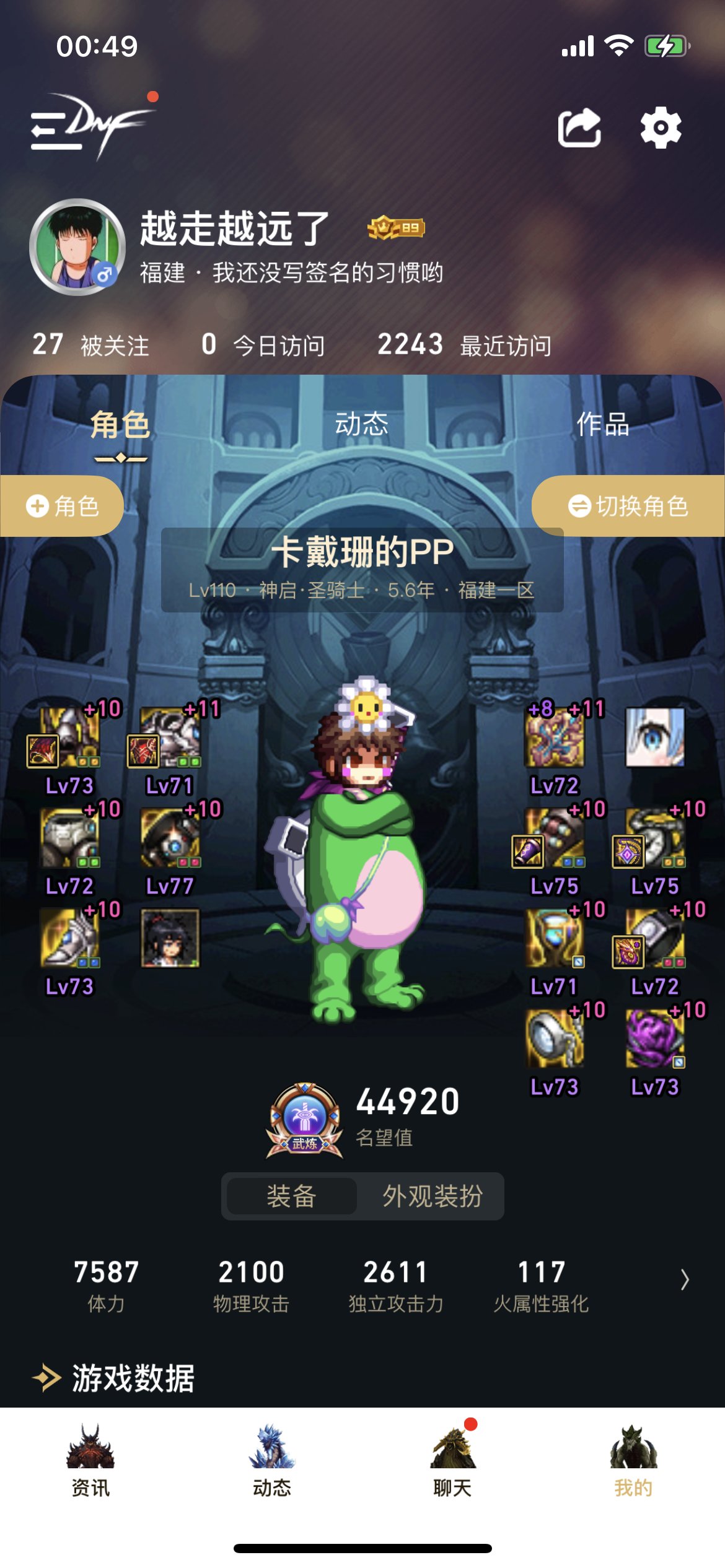
Task: Share this profile page
Action: 579,128
